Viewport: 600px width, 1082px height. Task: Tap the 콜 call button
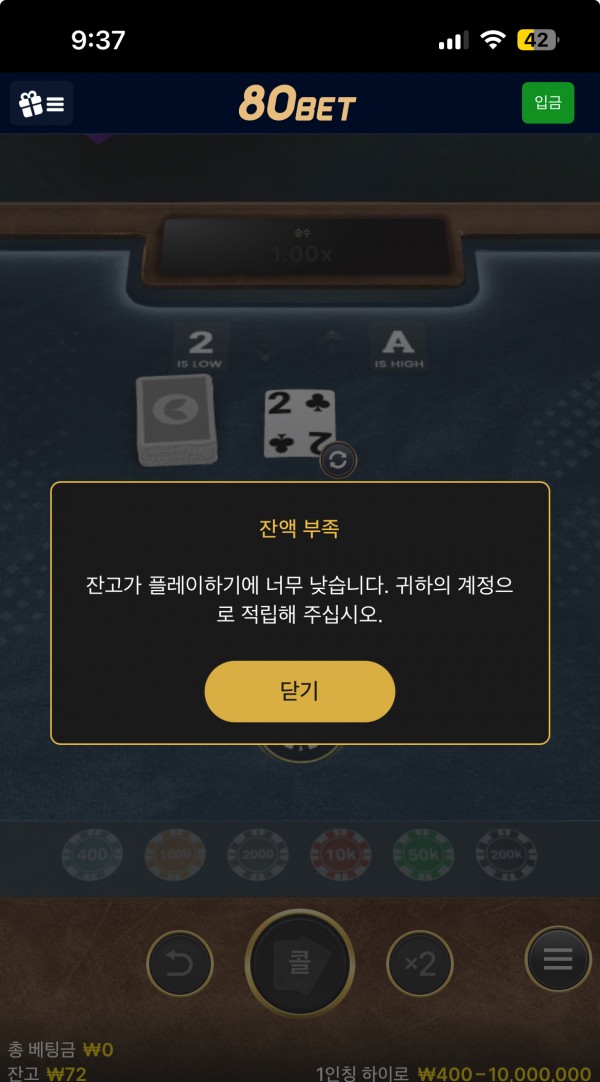(299, 964)
